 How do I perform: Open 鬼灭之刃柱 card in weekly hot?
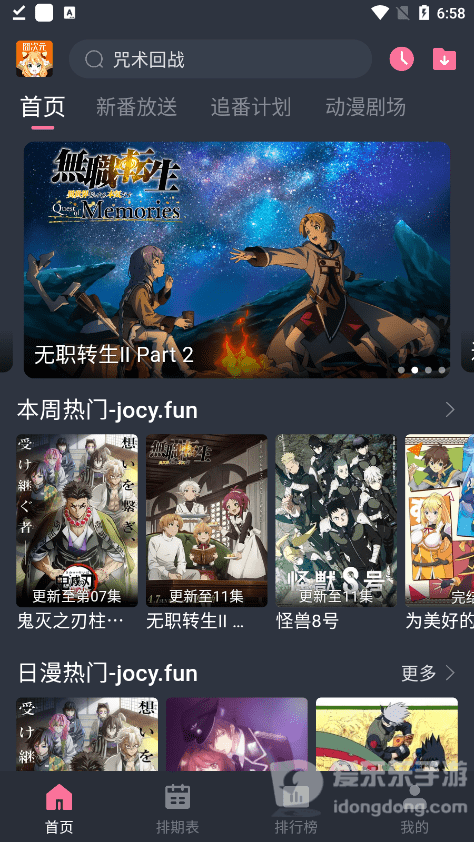coord(77,532)
